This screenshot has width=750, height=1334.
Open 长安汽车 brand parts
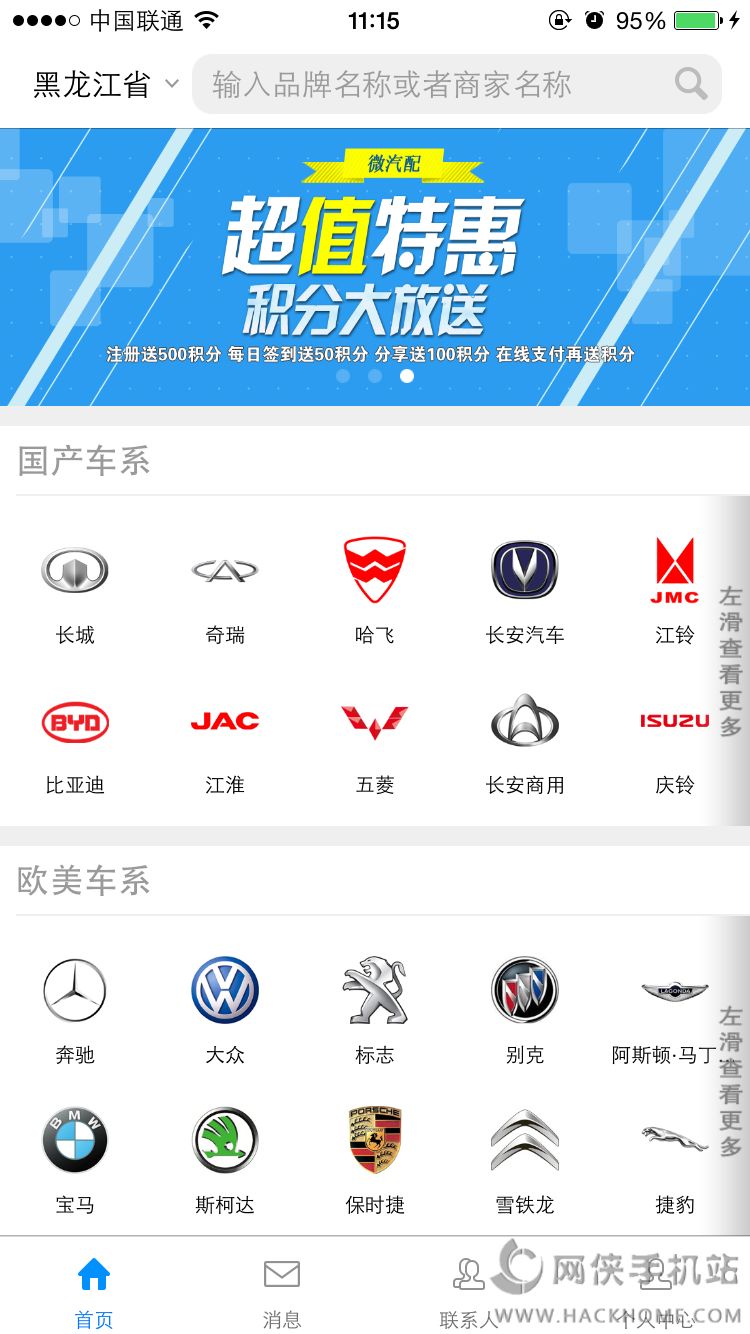[525, 590]
